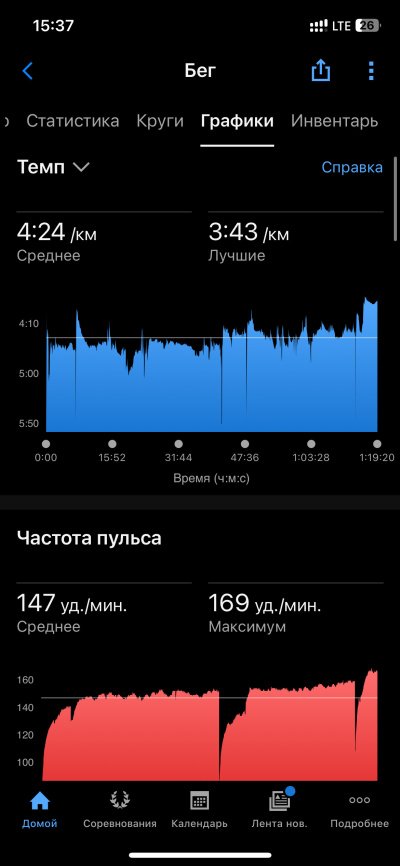Open the Календарь tab
This screenshot has height=866, width=400.
199,810
